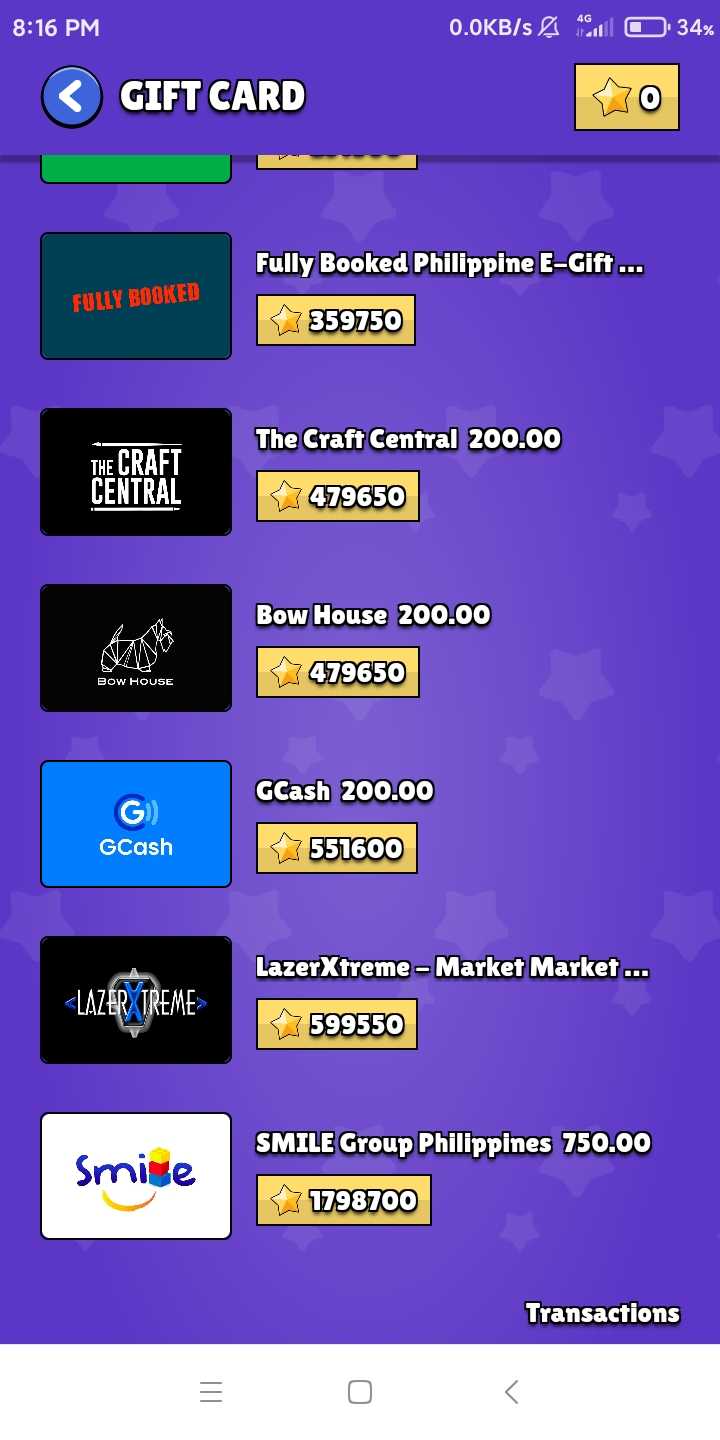
Task: Redeem The Craft Central for 479650 stars
Action: 338,496
